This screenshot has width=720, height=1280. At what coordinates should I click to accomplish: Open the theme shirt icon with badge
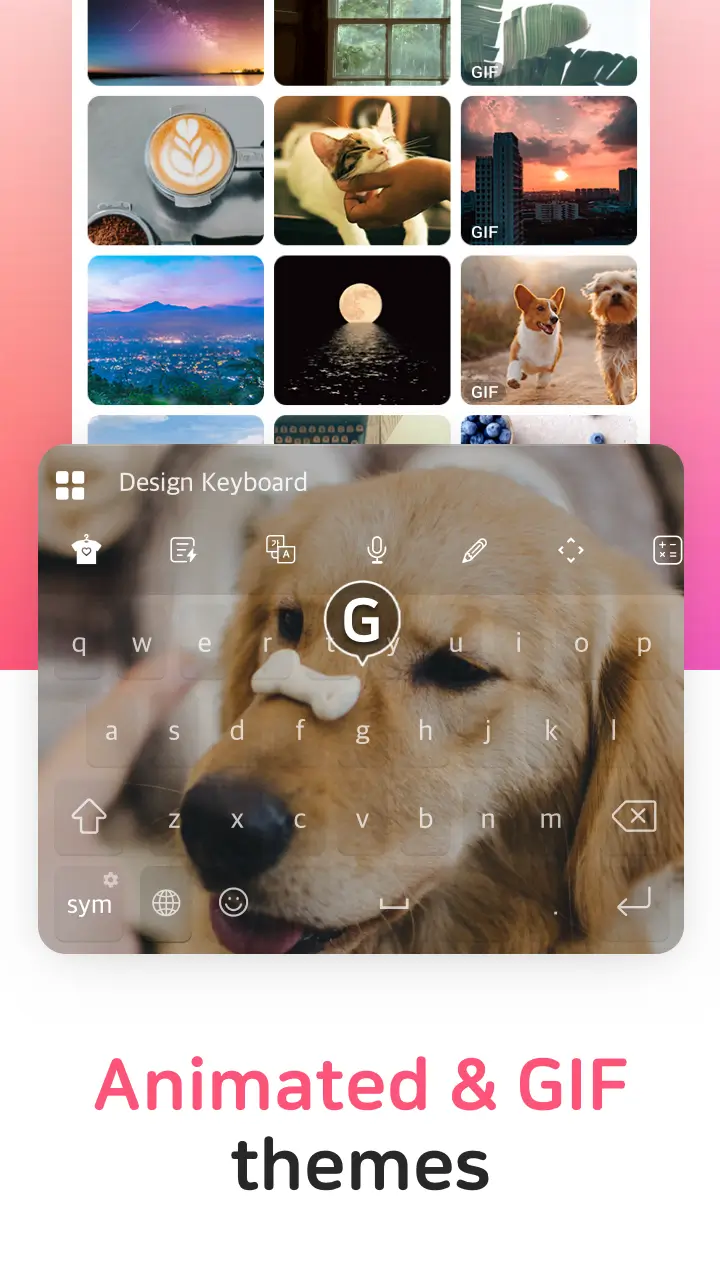click(x=86, y=550)
